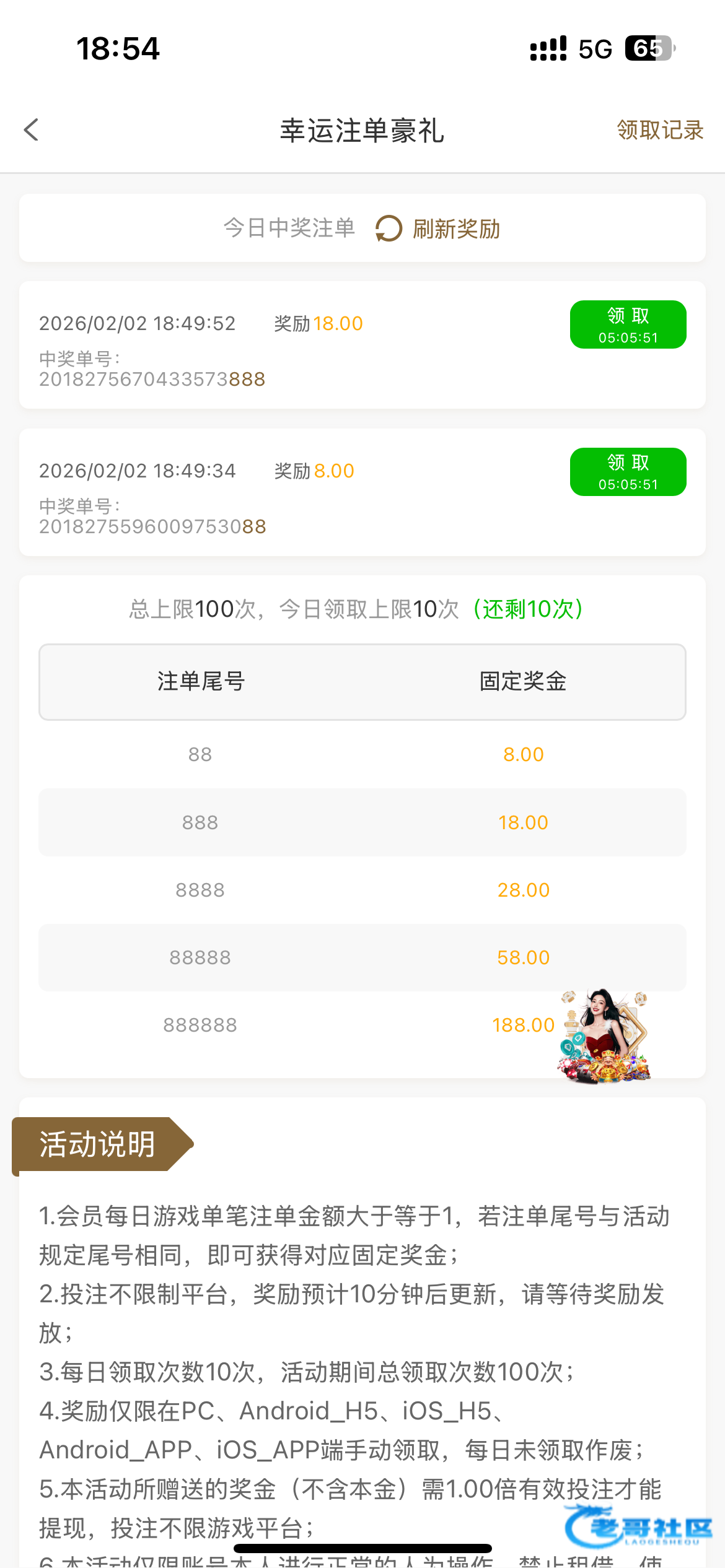Claim the 8.00 reward with 领取

click(628, 472)
